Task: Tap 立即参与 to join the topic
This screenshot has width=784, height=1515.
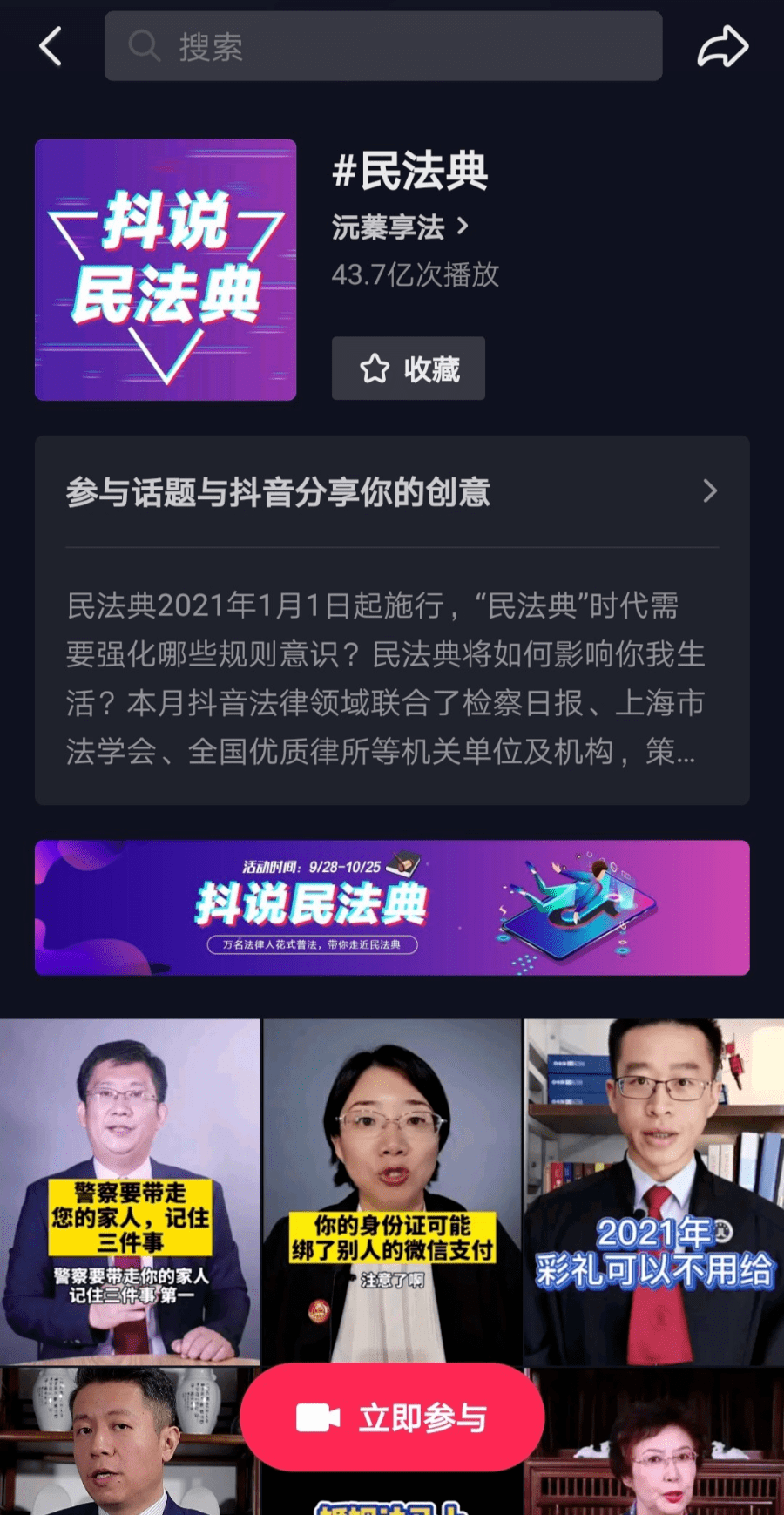Action: [392, 1417]
